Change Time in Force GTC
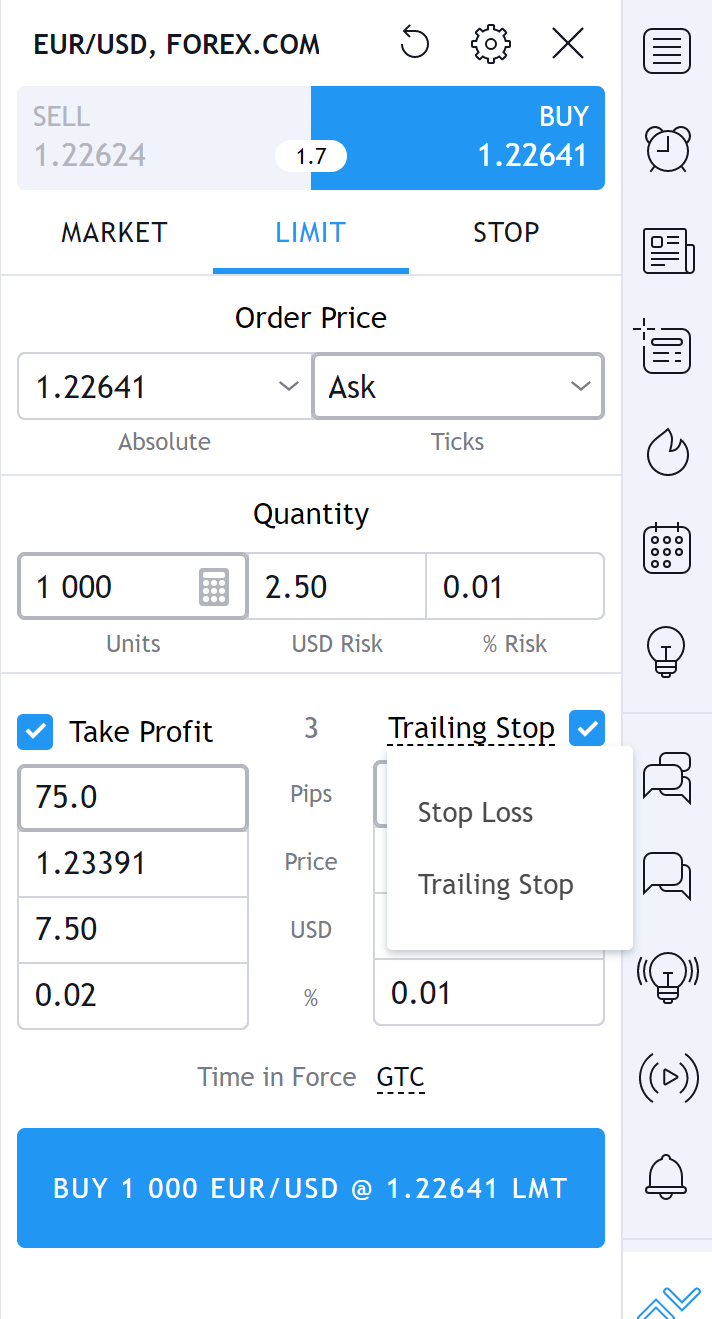 (x=401, y=1077)
